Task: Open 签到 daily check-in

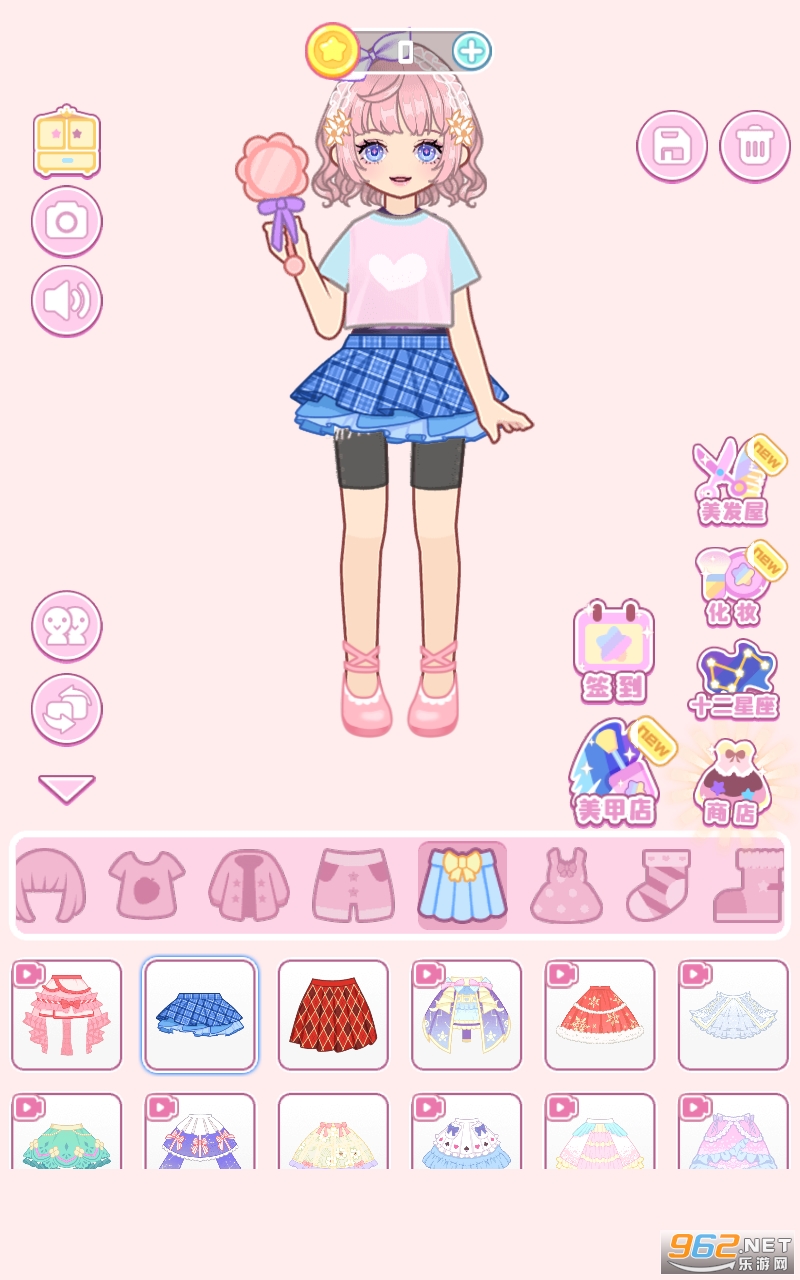Action: pos(613,651)
